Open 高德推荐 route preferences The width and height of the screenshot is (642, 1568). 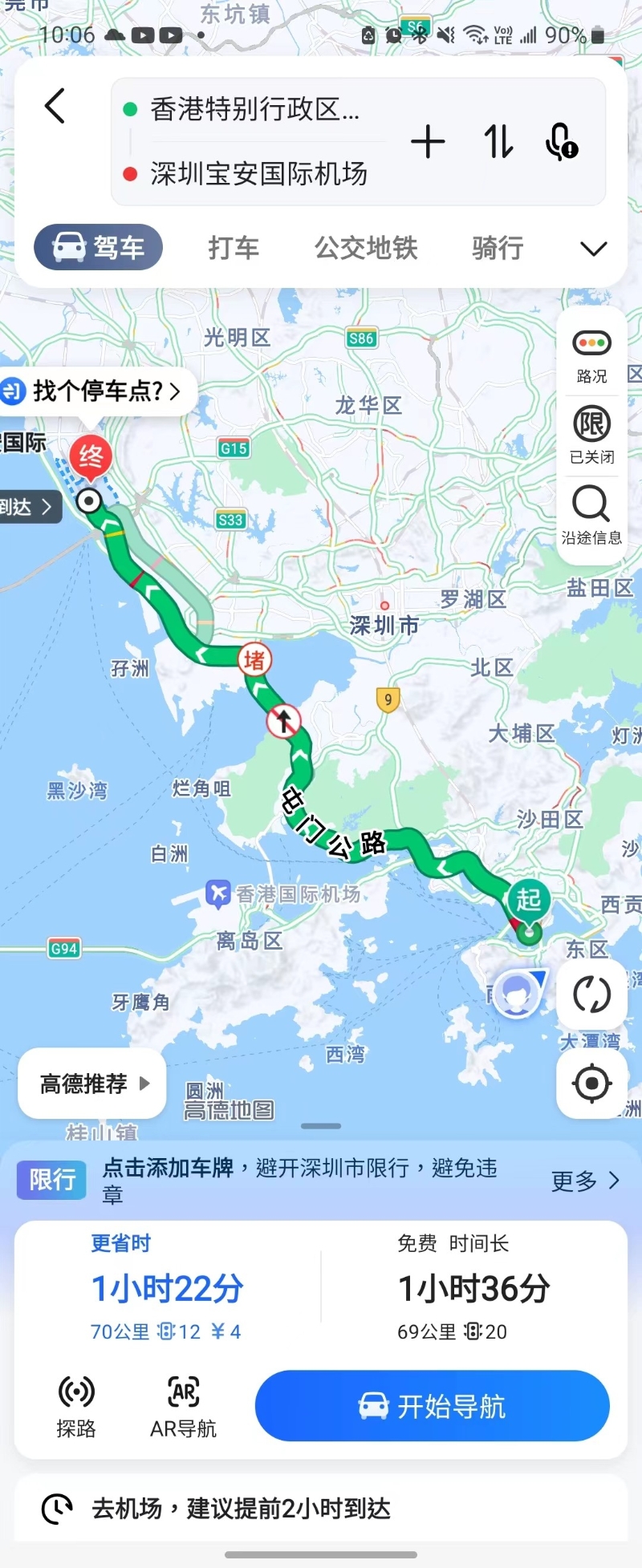click(92, 1084)
